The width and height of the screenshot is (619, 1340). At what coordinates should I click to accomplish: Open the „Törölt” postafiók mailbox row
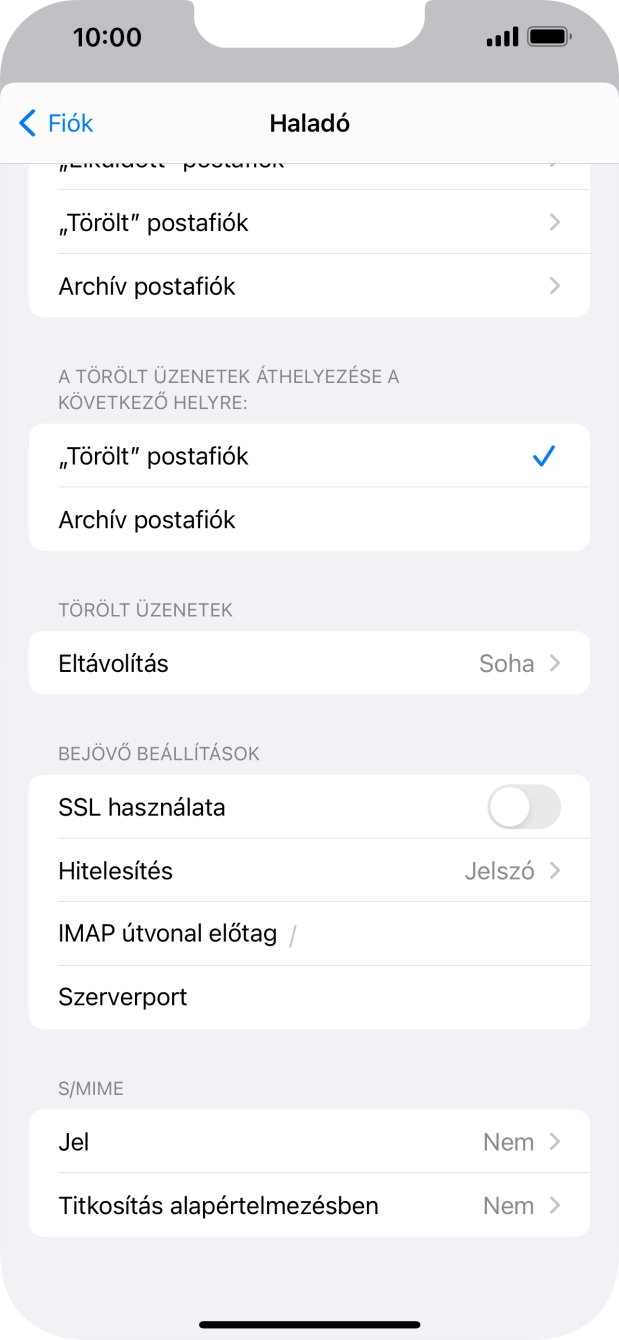point(308,222)
